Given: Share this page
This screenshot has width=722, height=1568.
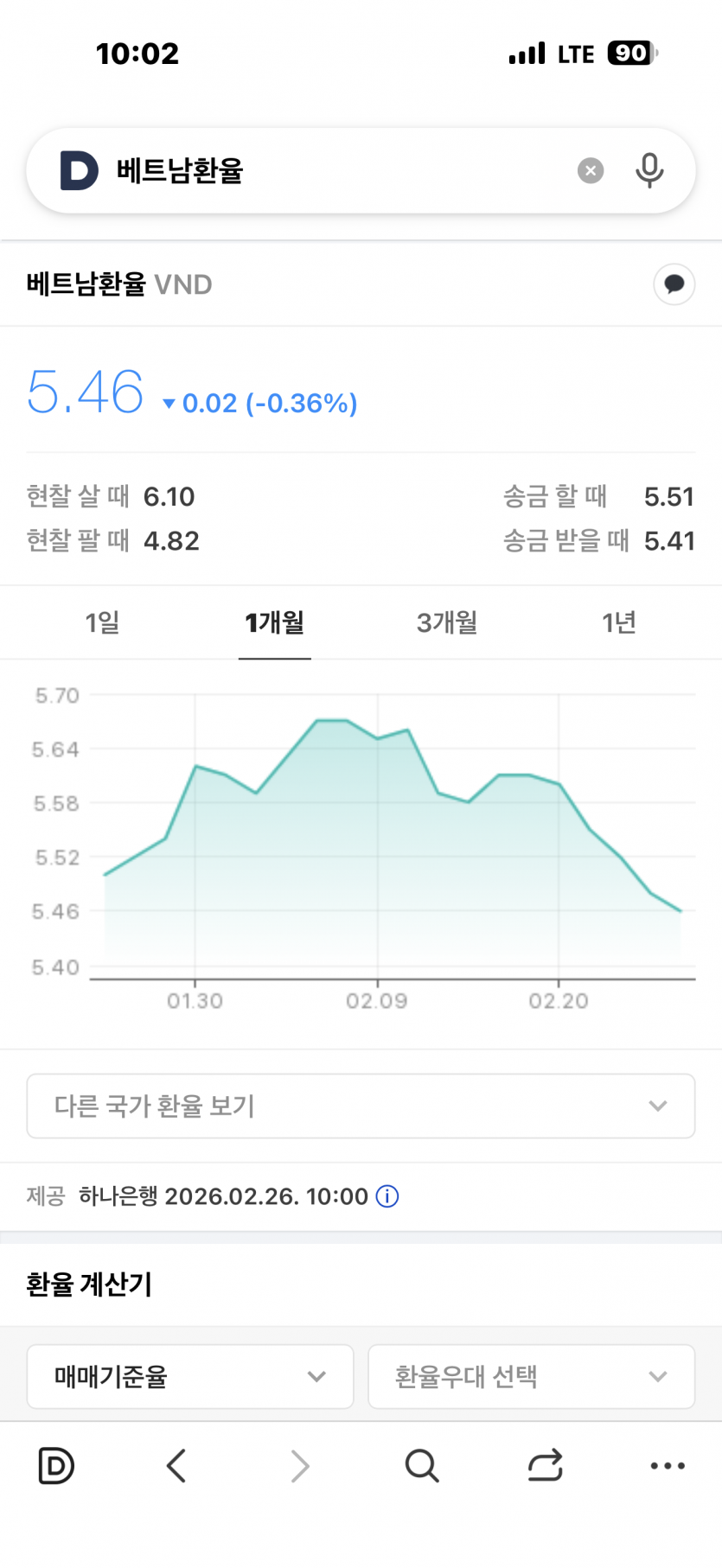Looking at the screenshot, I should tap(545, 1466).
